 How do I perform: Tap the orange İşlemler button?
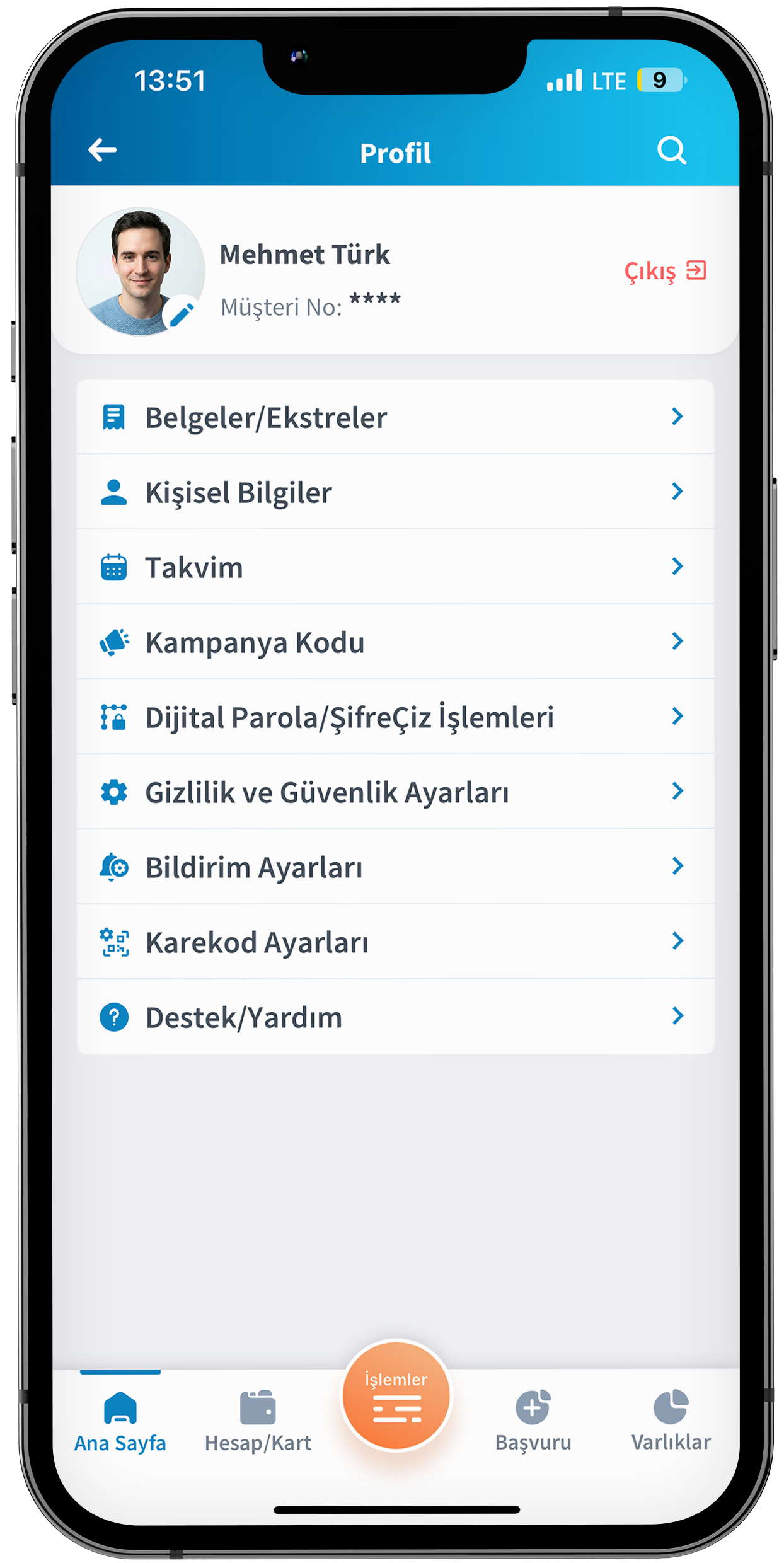[396, 1397]
